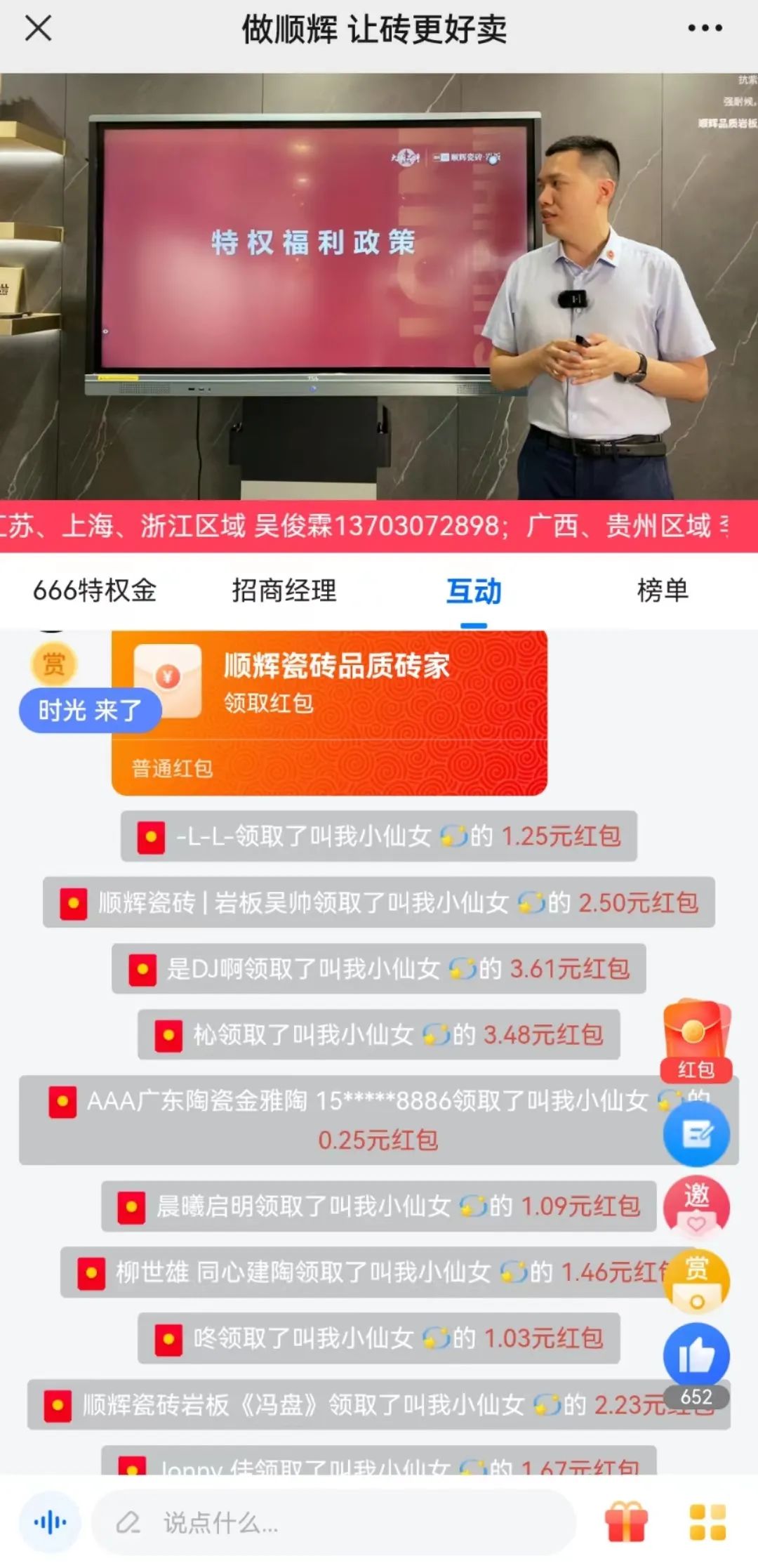This screenshot has width=758, height=1568.
Task: Select the 互动 tab
Action: click(x=474, y=591)
